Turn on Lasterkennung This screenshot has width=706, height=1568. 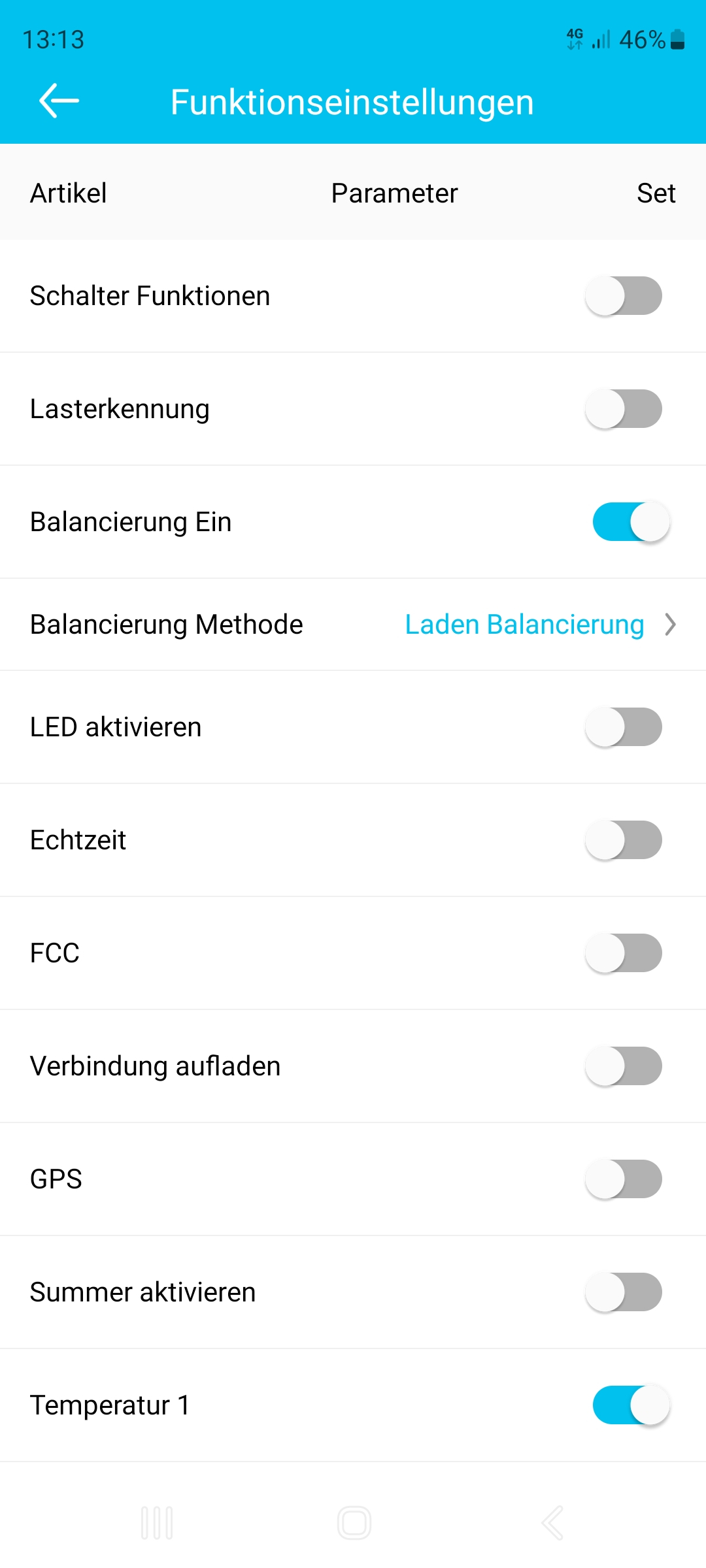coord(624,409)
